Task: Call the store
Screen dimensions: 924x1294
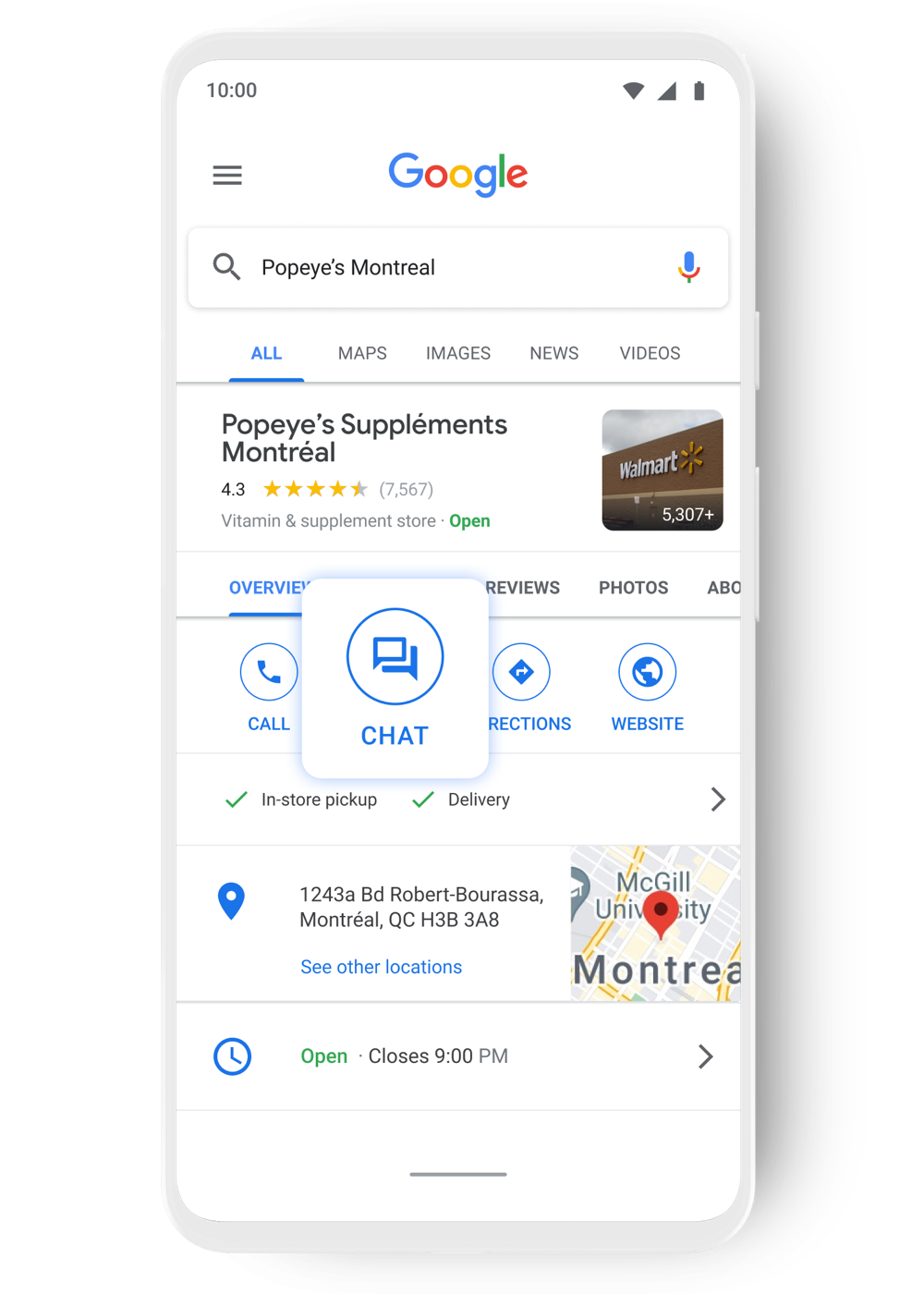Action: pos(269,688)
